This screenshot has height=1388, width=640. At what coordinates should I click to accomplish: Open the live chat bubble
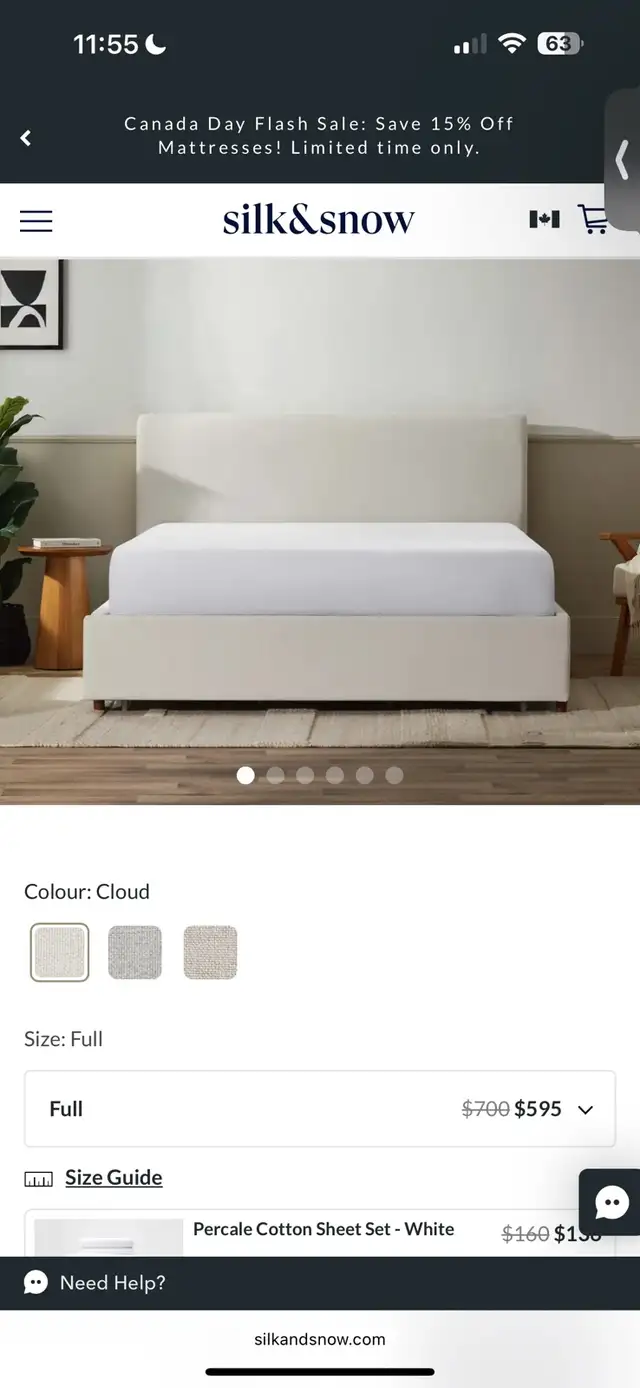click(x=611, y=1202)
